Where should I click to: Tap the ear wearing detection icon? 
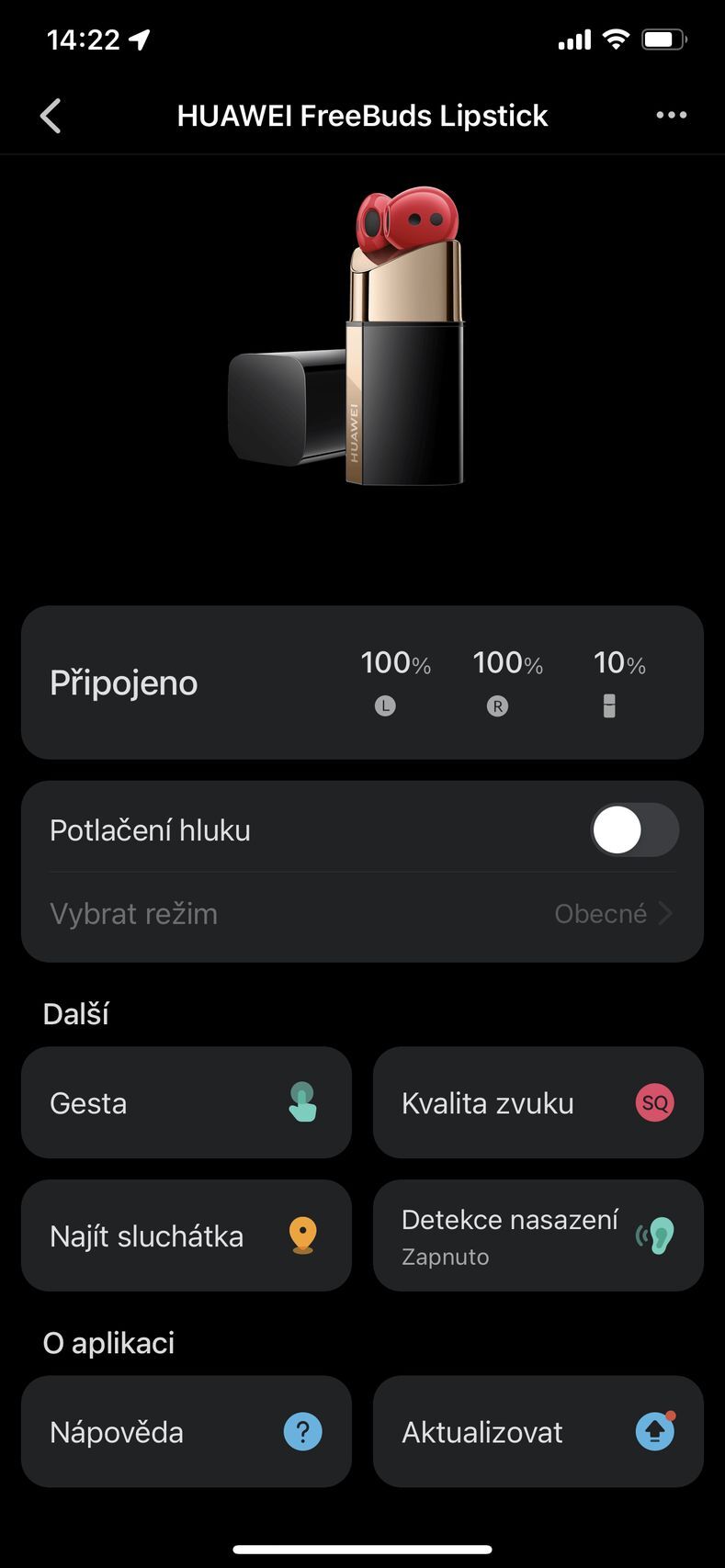point(654,1235)
